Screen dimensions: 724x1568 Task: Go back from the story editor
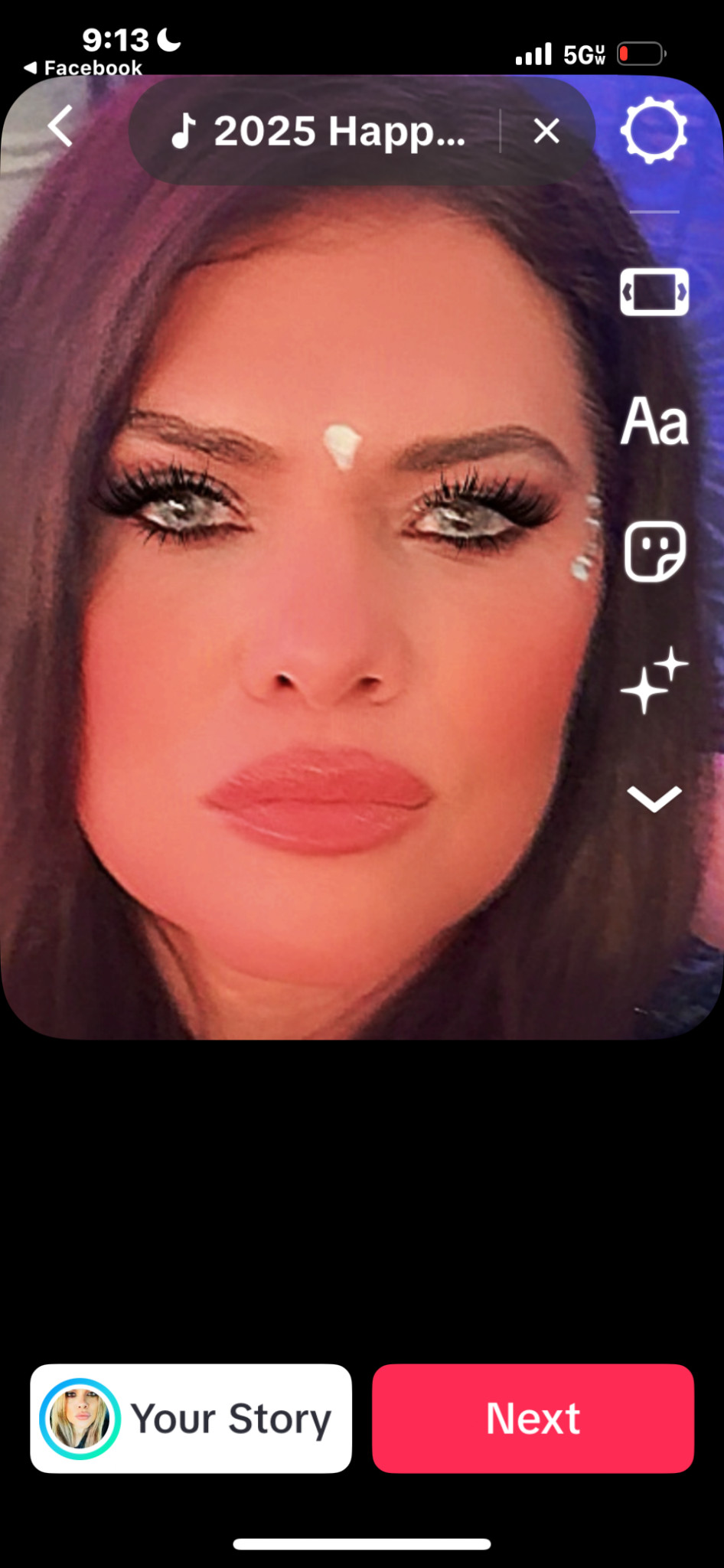60,126
